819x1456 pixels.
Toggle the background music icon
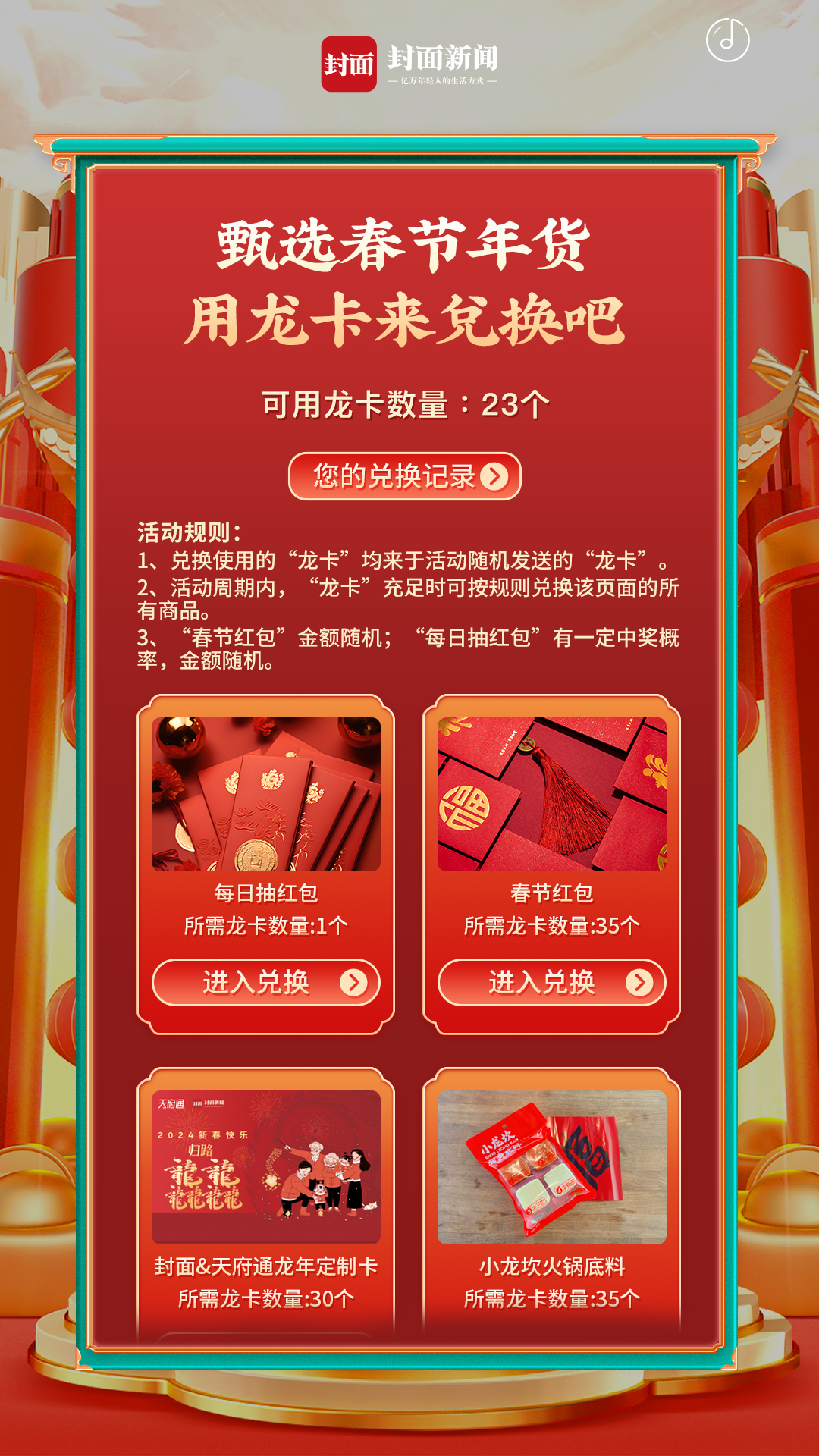click(x=727, y=40)
